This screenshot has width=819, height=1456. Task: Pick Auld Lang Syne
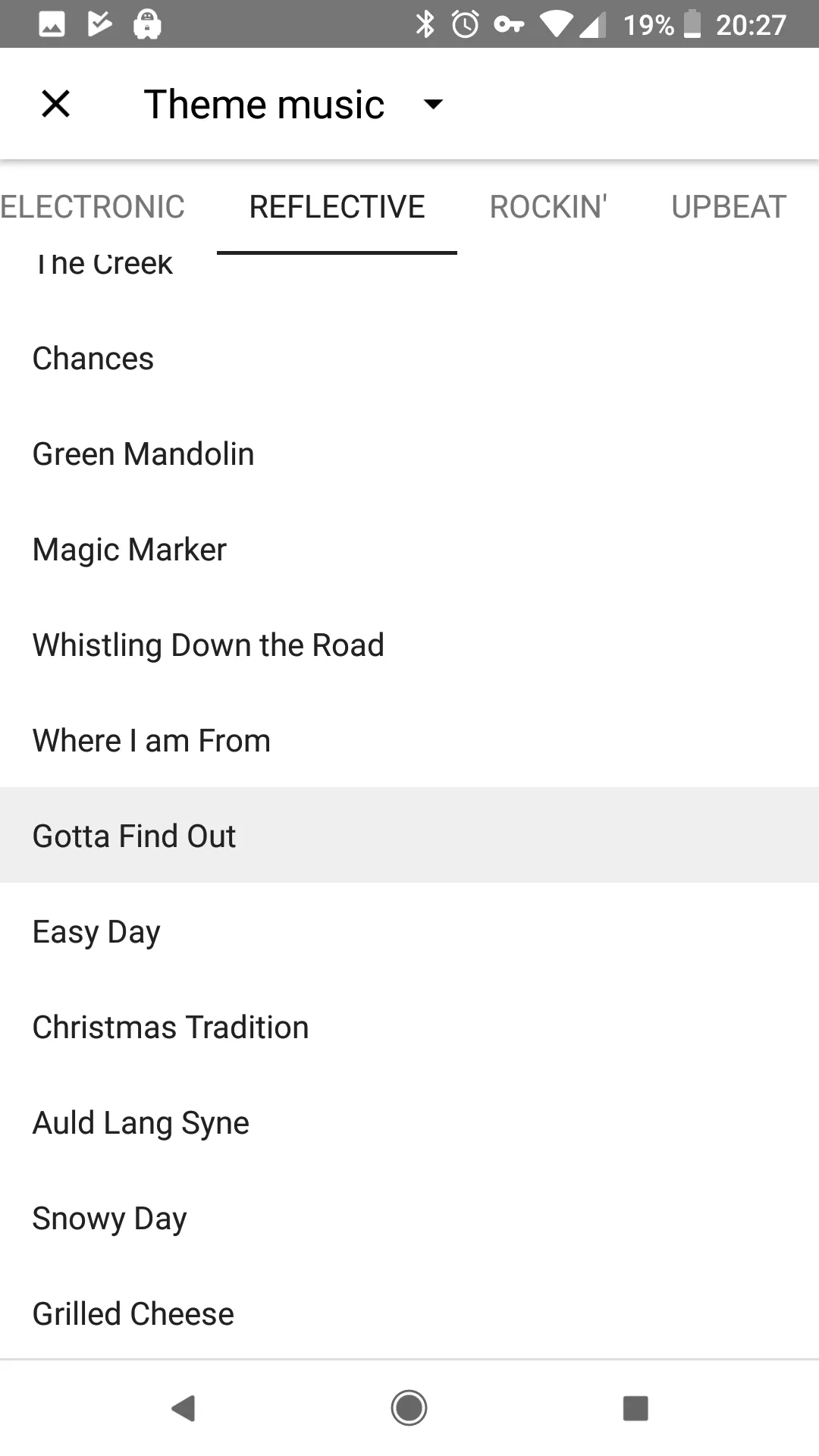(x=409, y=1123)
